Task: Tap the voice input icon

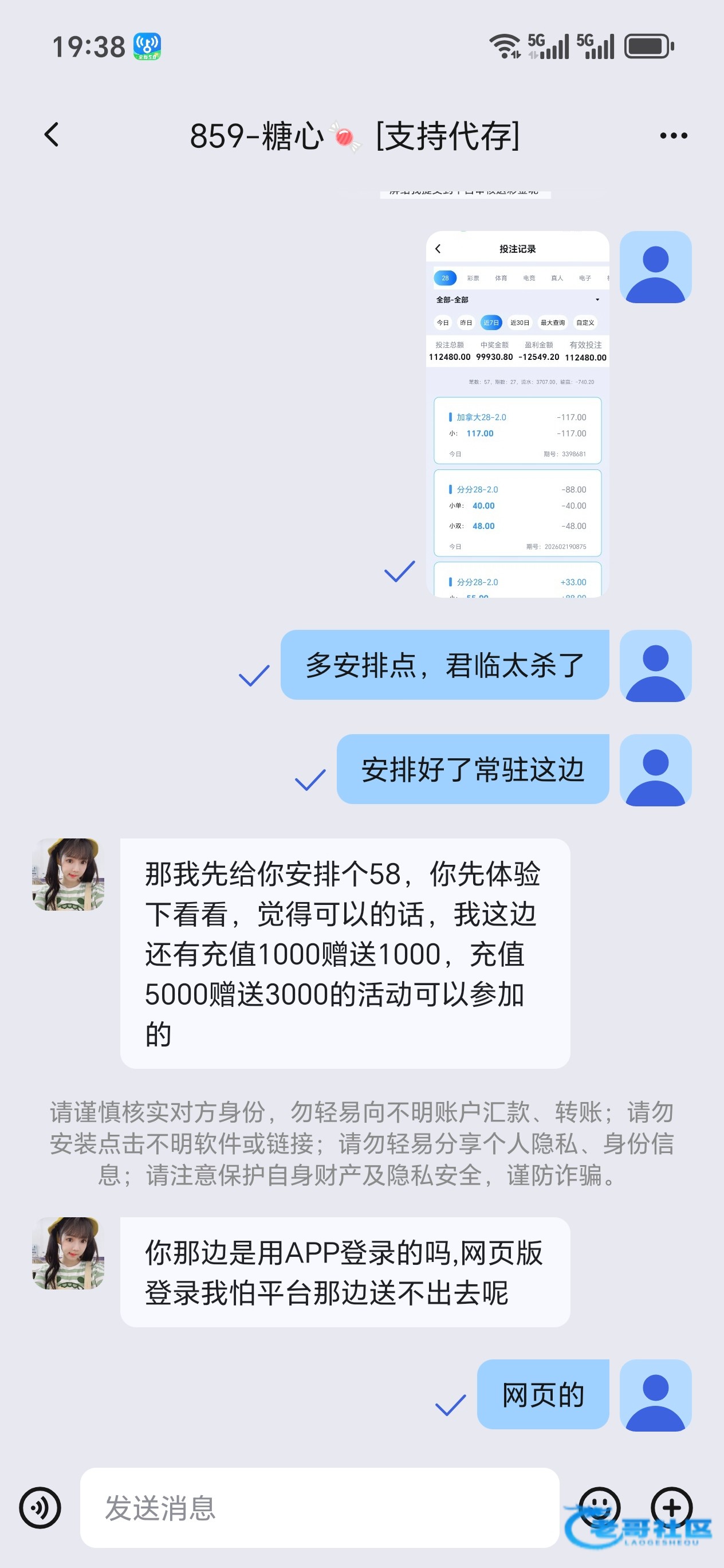Action: 40,1507
